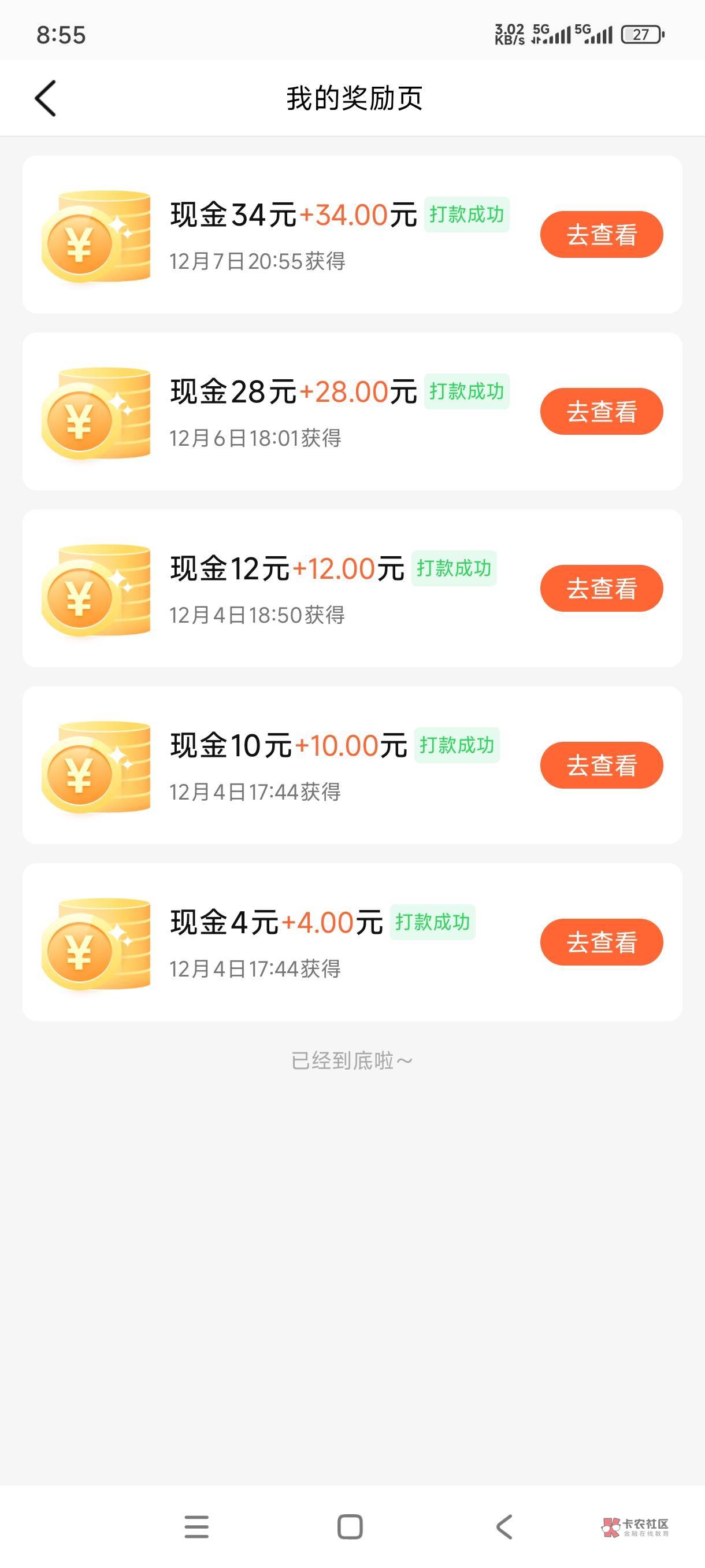
Task: Tap 去查看 for the 现金34元 reward
Action: click(601, 234)
